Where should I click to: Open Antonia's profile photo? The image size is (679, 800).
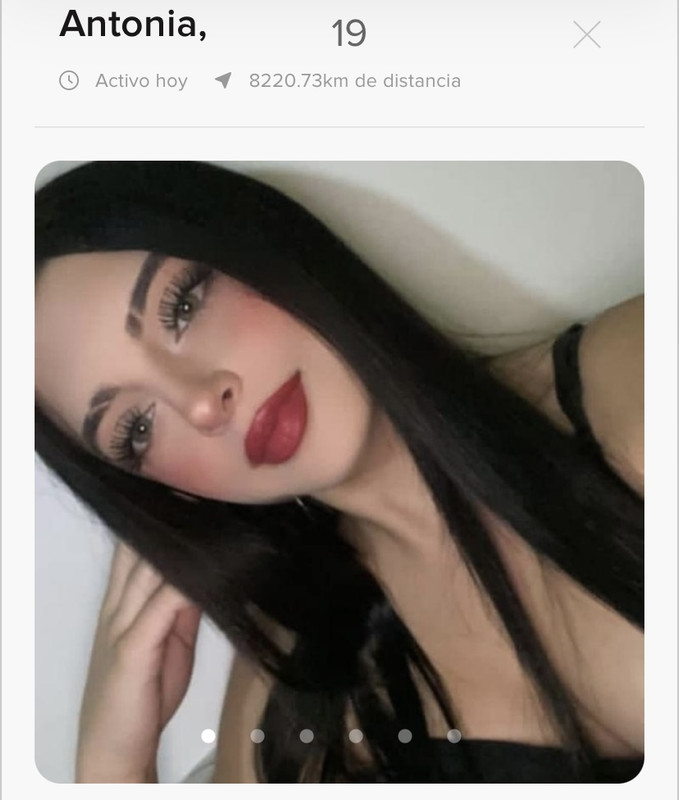click(x=339, y=470)
